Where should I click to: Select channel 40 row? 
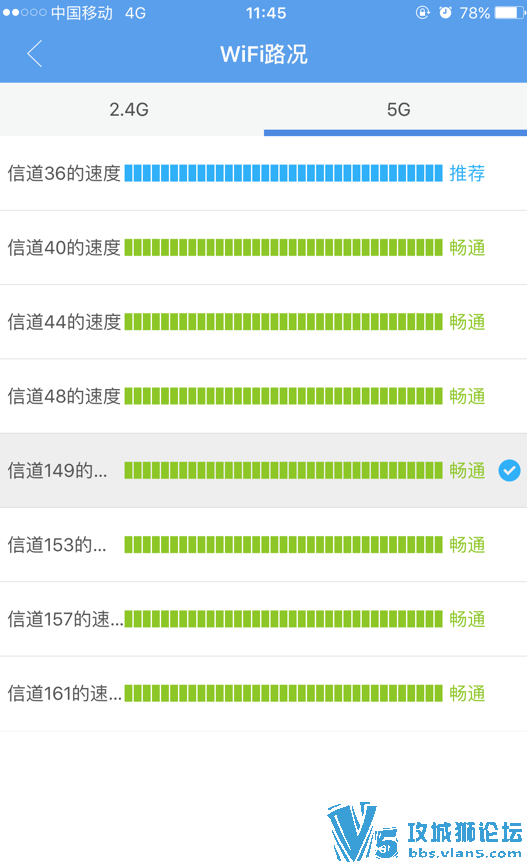263,248
